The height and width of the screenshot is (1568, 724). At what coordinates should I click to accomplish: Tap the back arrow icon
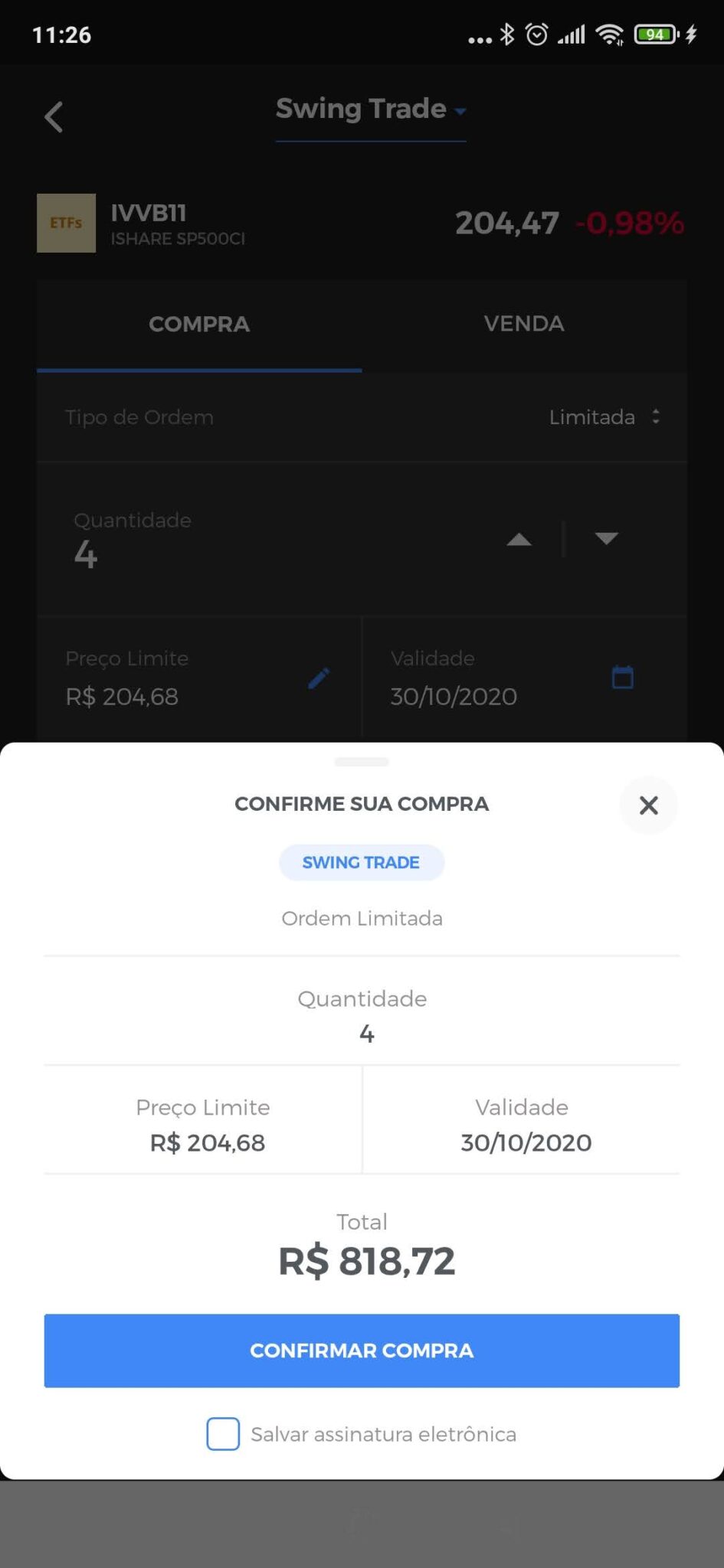pyautogui.click(x=54, y=116)
